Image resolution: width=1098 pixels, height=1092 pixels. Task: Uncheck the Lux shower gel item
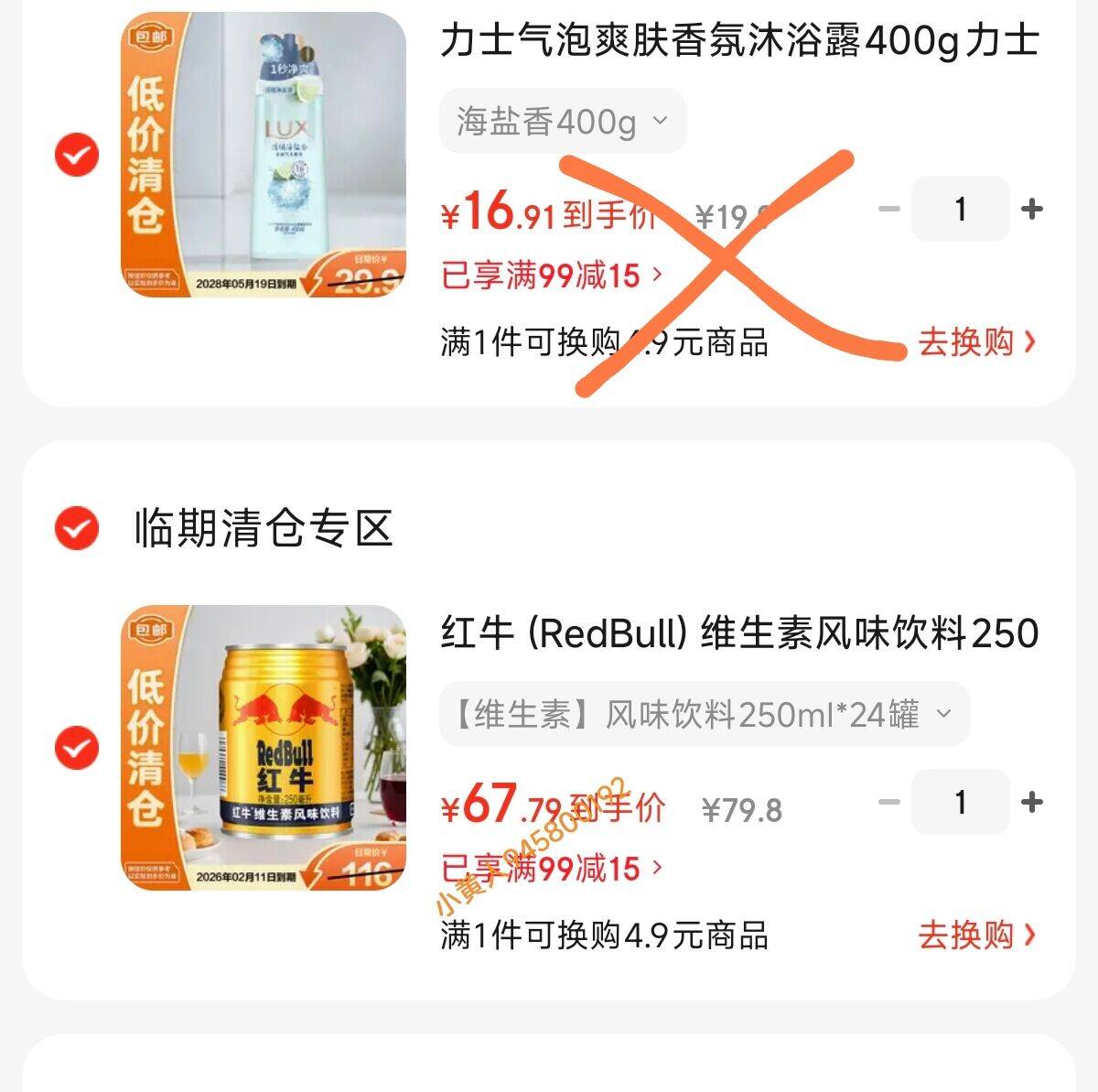(77, 155)
